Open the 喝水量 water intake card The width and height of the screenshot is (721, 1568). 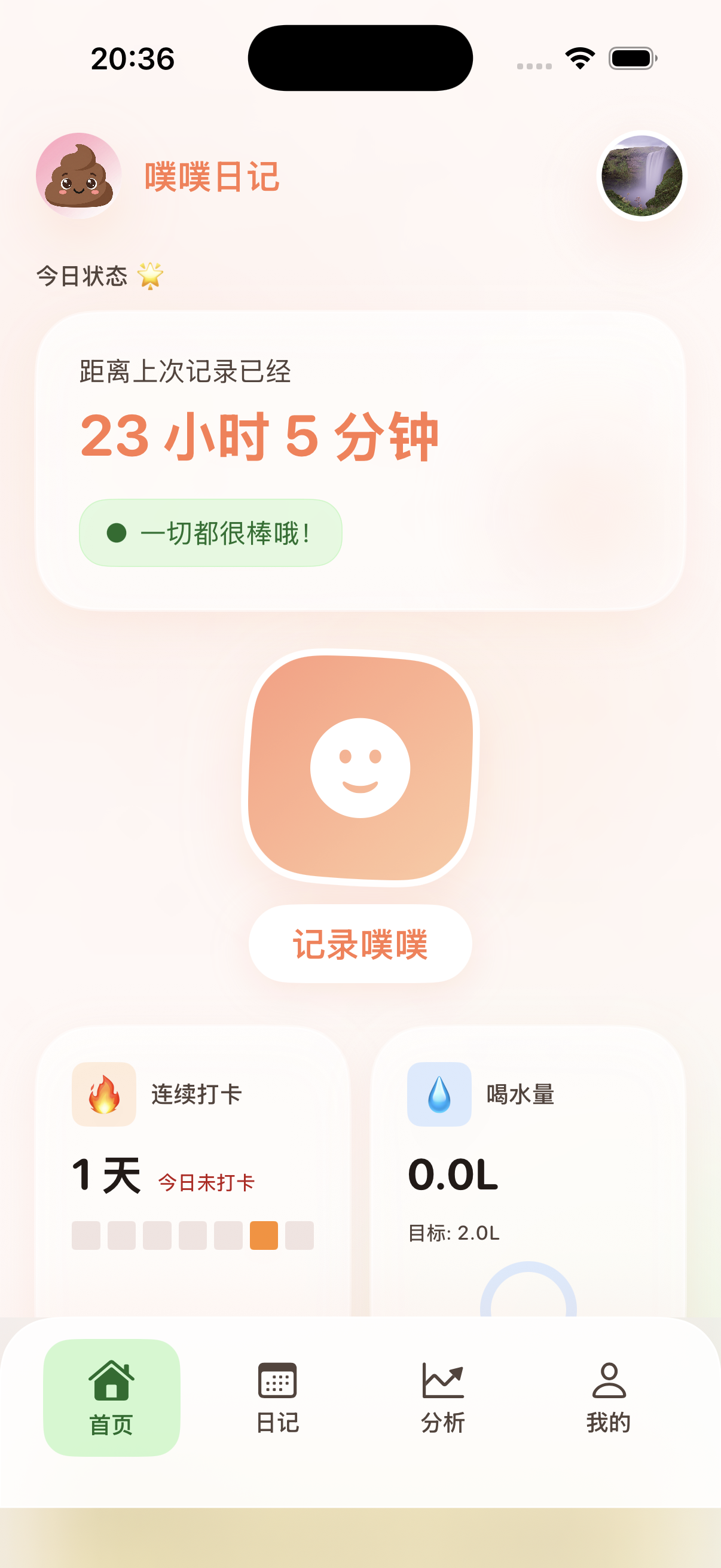[528, 1172]
